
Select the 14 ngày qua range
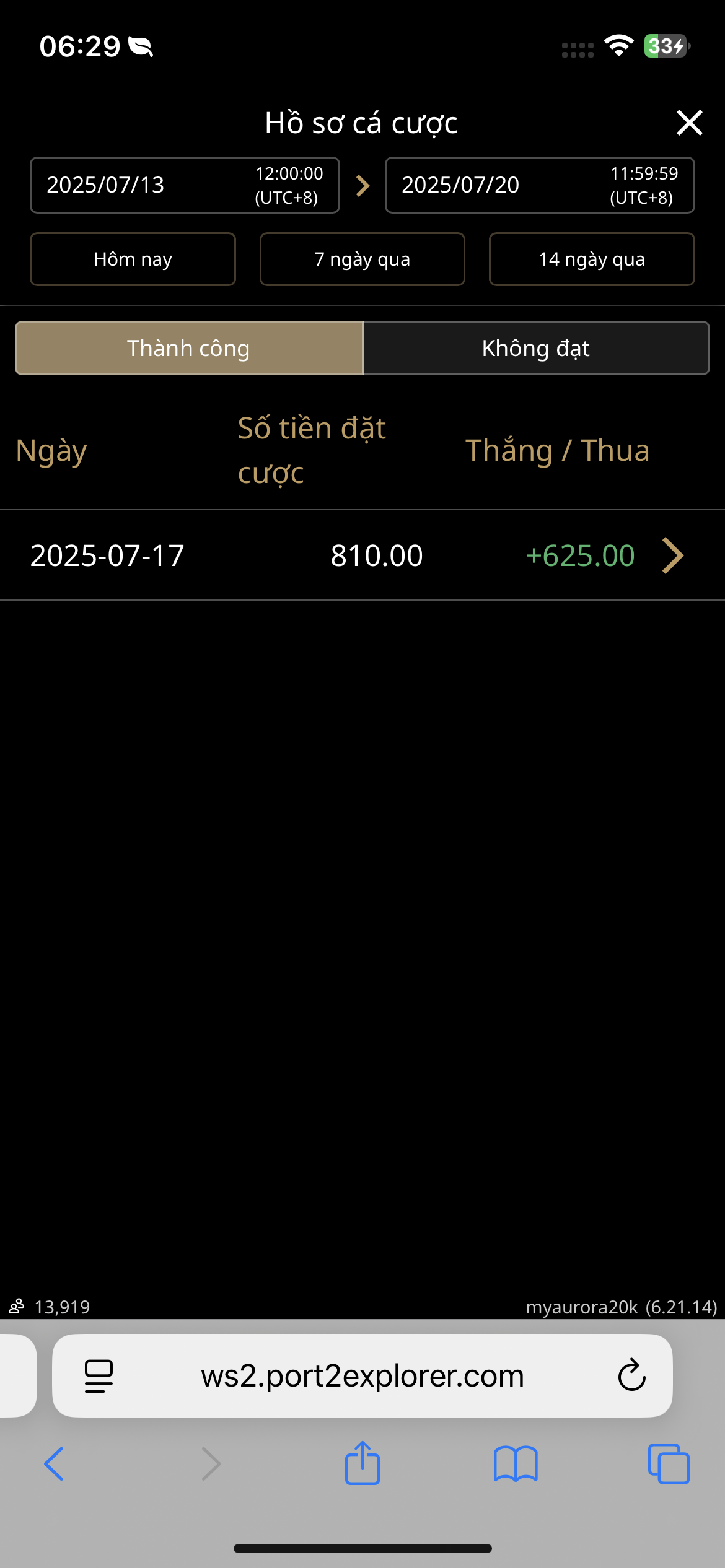[591, 259]
